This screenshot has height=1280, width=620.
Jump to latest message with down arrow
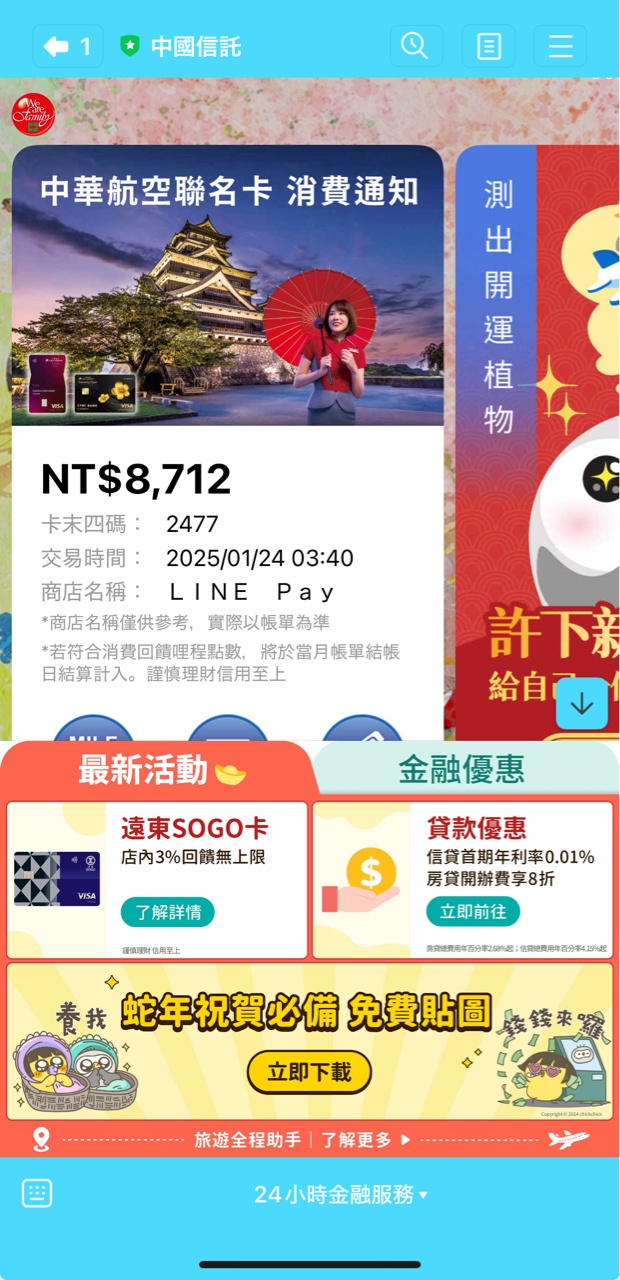pos(582,703)
